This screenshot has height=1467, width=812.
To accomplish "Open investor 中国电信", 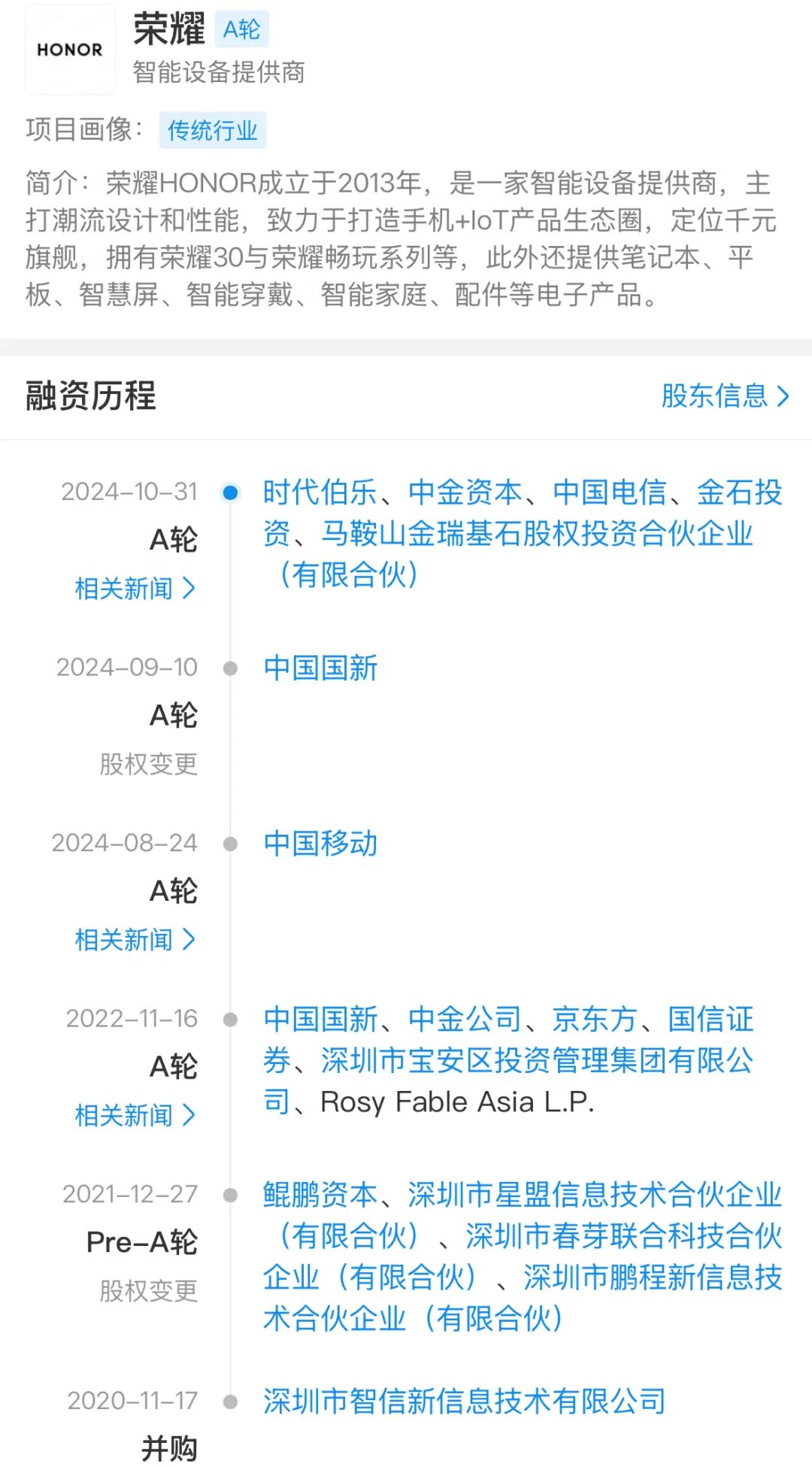I will pyautogui.click(x=609, y=493).
